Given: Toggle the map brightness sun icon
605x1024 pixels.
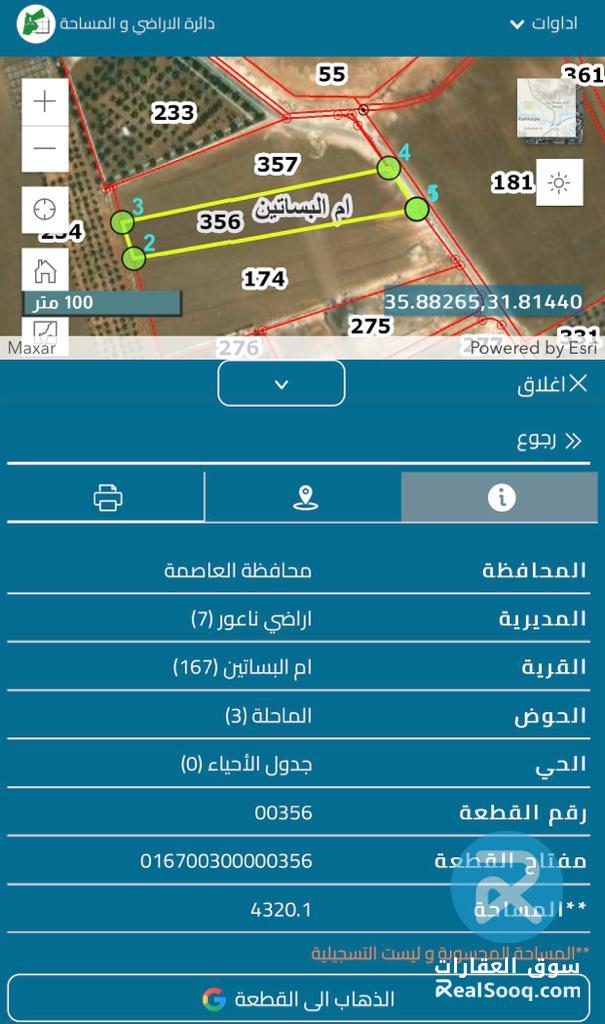Looking at the screenshot, I should click(x=559, y=182).
